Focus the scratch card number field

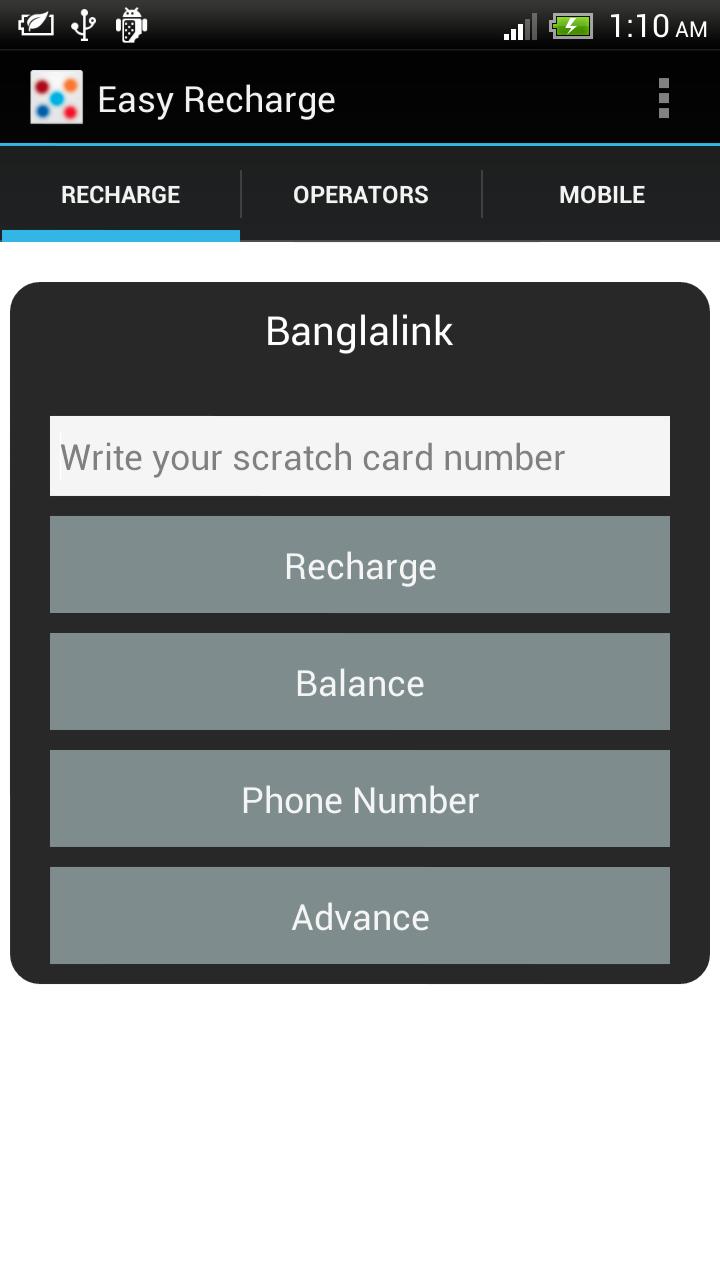[x=360, y=457]
